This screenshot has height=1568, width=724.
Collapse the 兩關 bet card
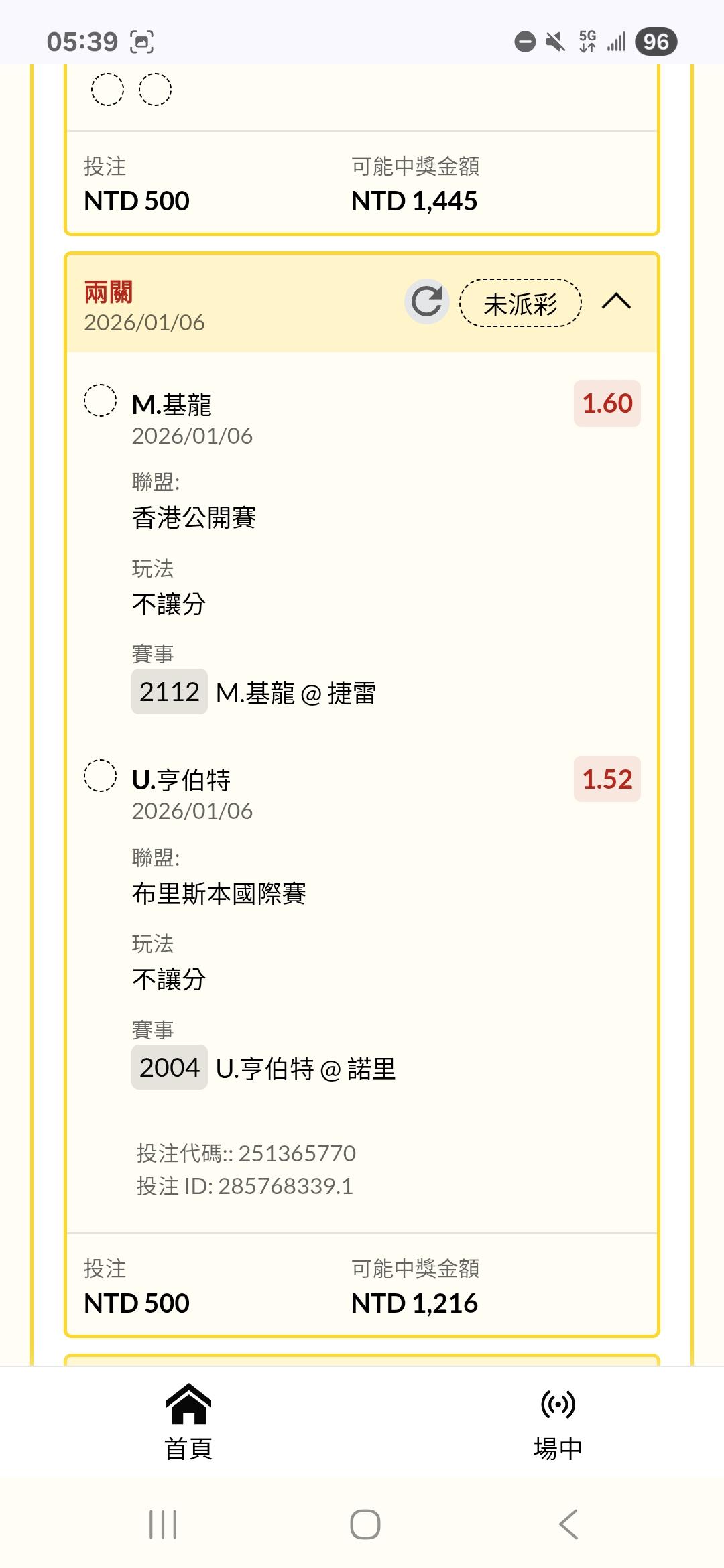(616, 302)
